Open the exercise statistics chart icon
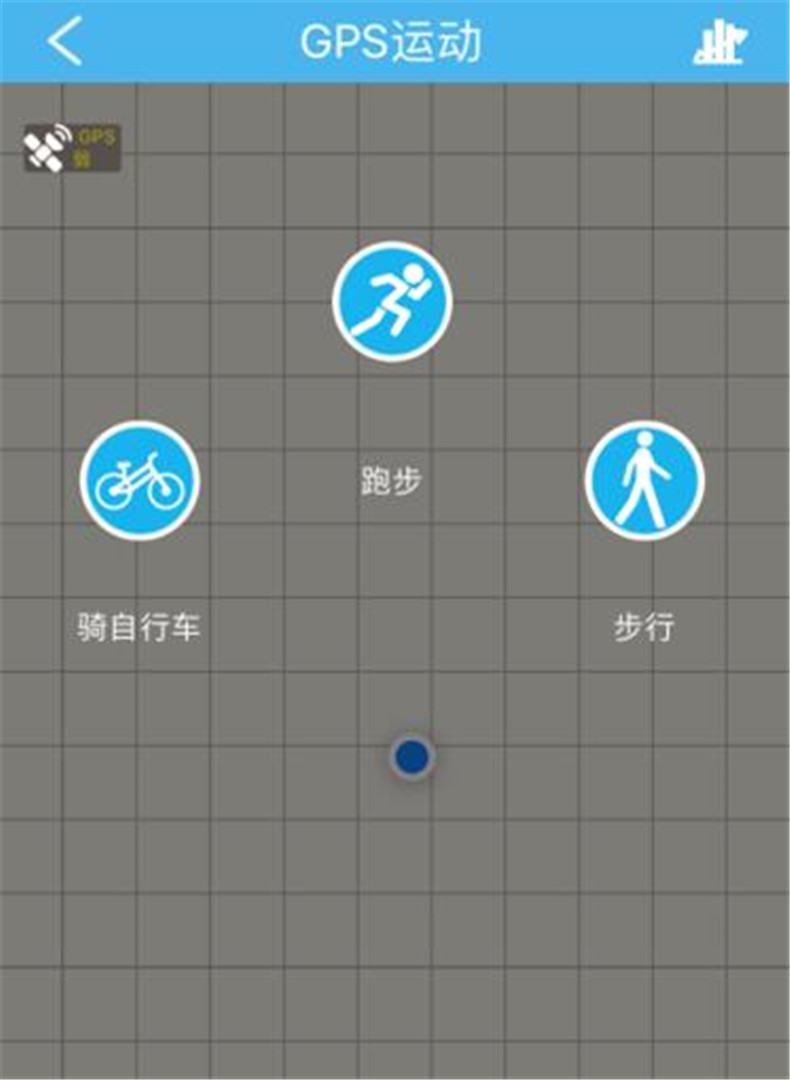The image size is (790, 1080). point(718,44)
